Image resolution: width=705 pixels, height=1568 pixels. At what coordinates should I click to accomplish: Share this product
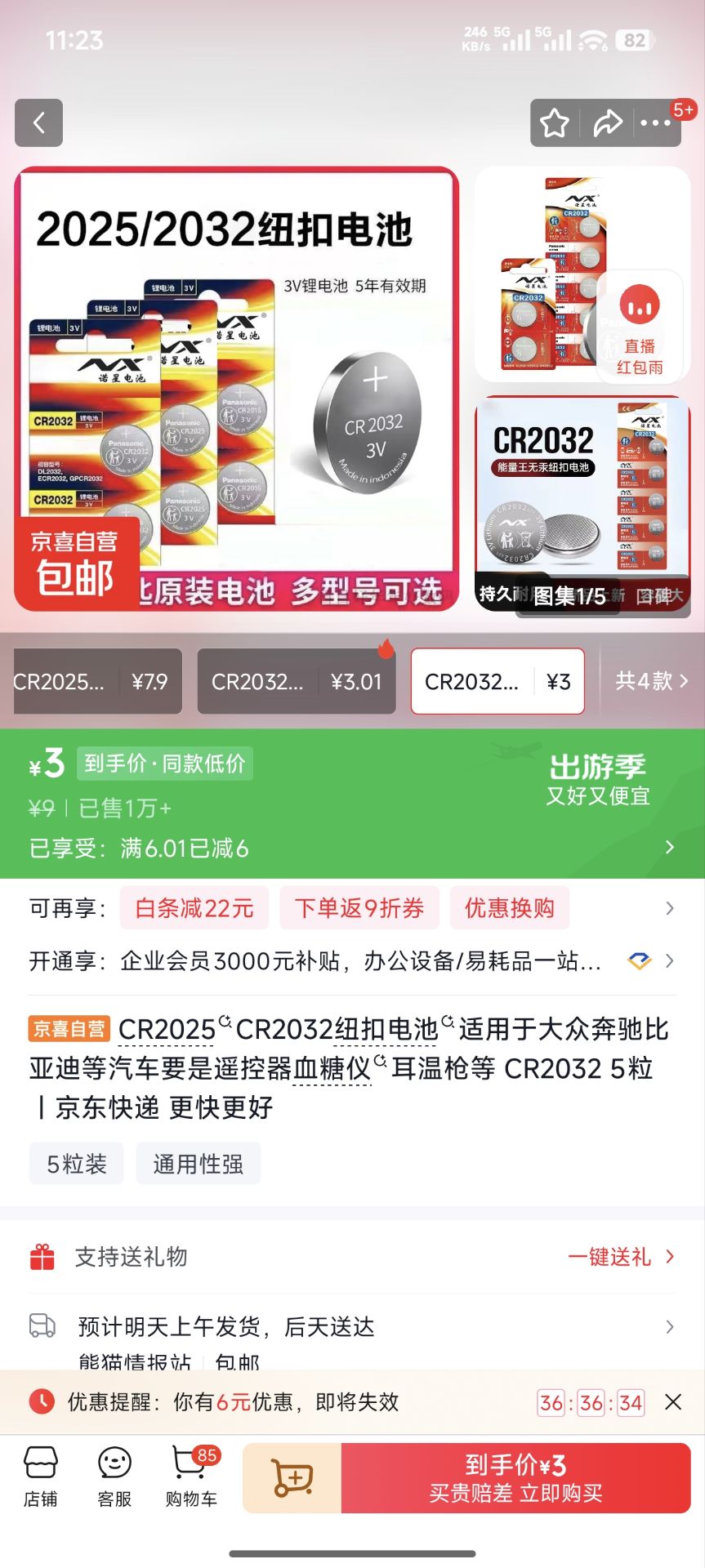coord(607,123)
